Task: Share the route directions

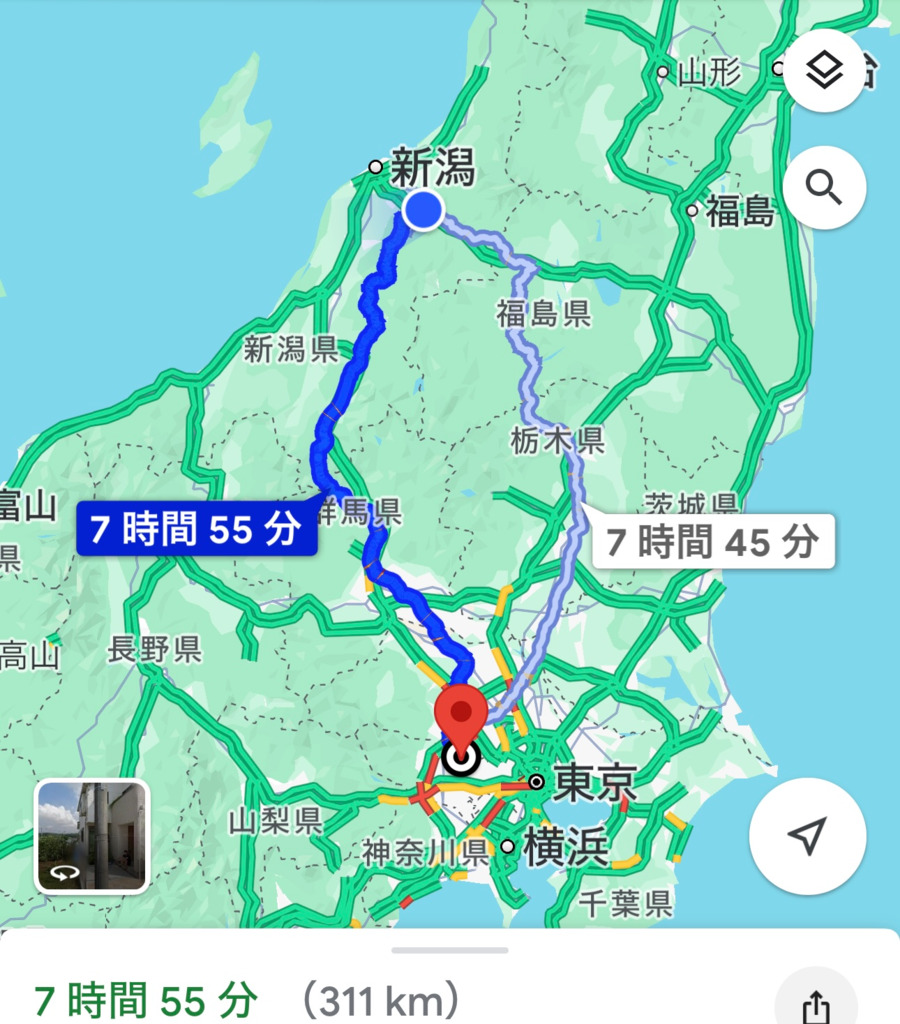Action: click(x=816, y=1003)
